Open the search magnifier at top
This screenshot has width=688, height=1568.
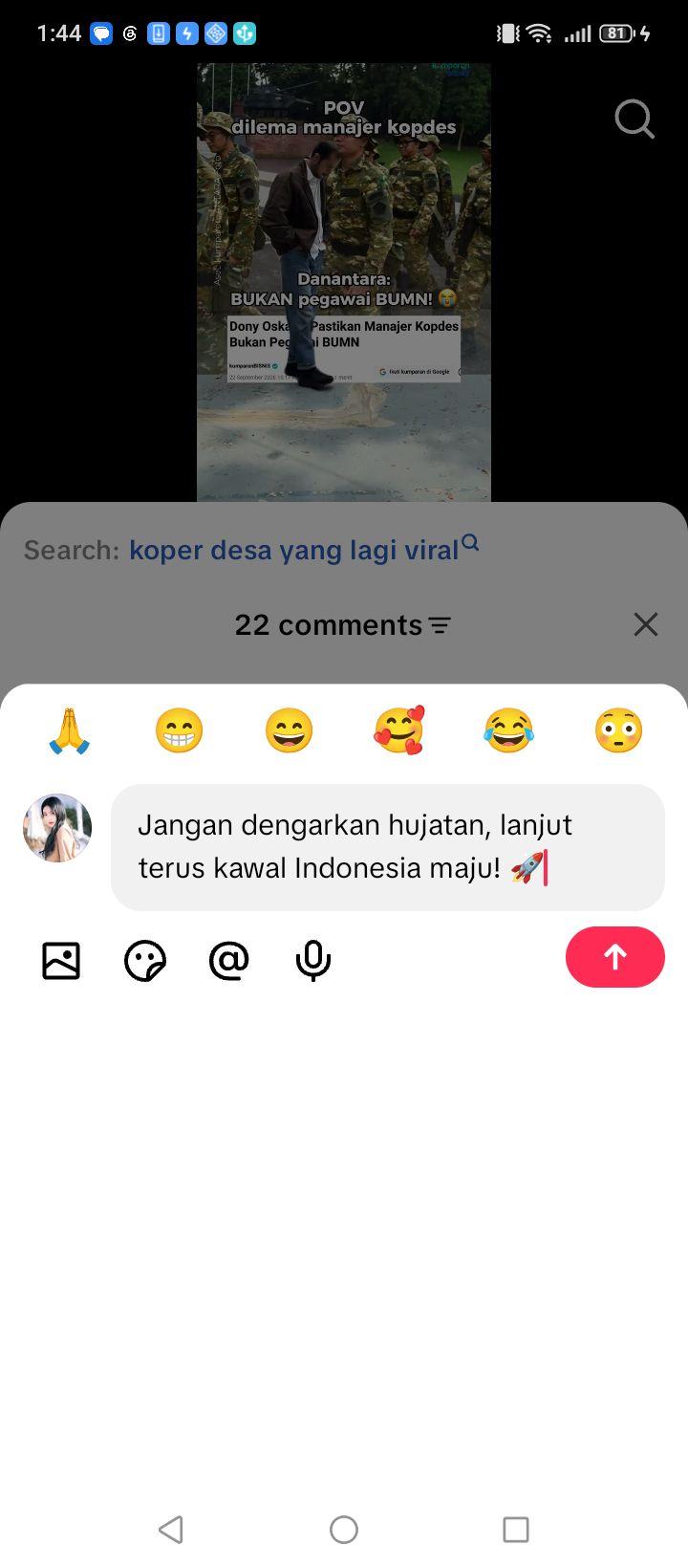tap(634, 120)
